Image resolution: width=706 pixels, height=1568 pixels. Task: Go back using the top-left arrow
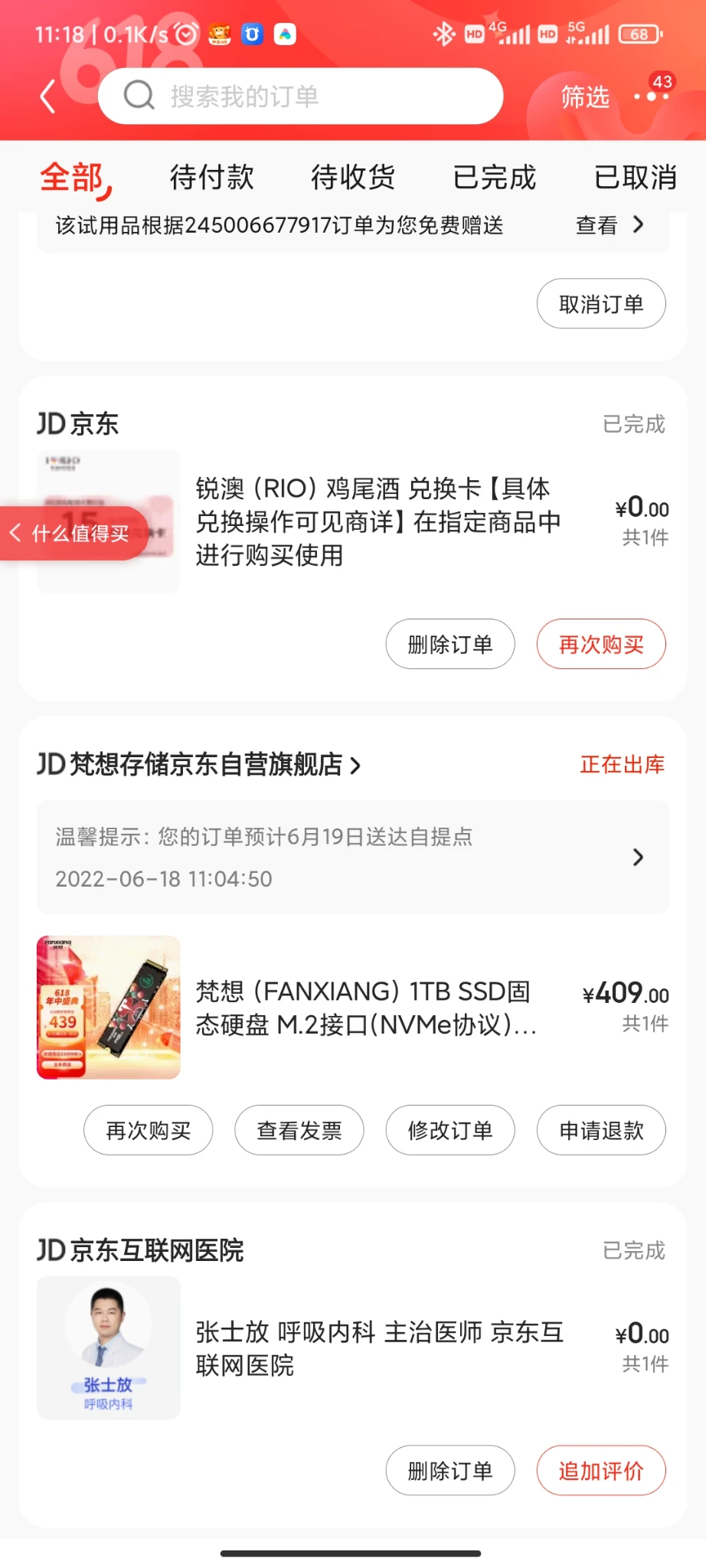point(48,97)
